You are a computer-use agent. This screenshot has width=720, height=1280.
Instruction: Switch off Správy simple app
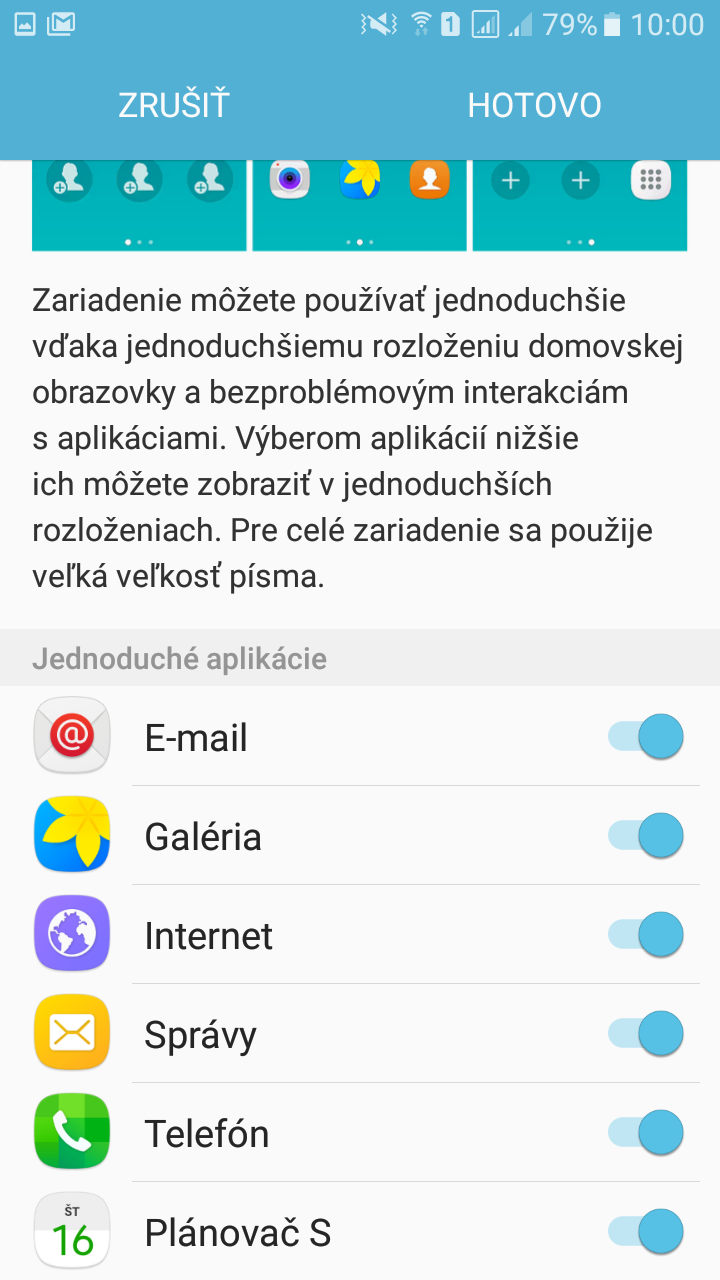click(x=646, y=1034)
